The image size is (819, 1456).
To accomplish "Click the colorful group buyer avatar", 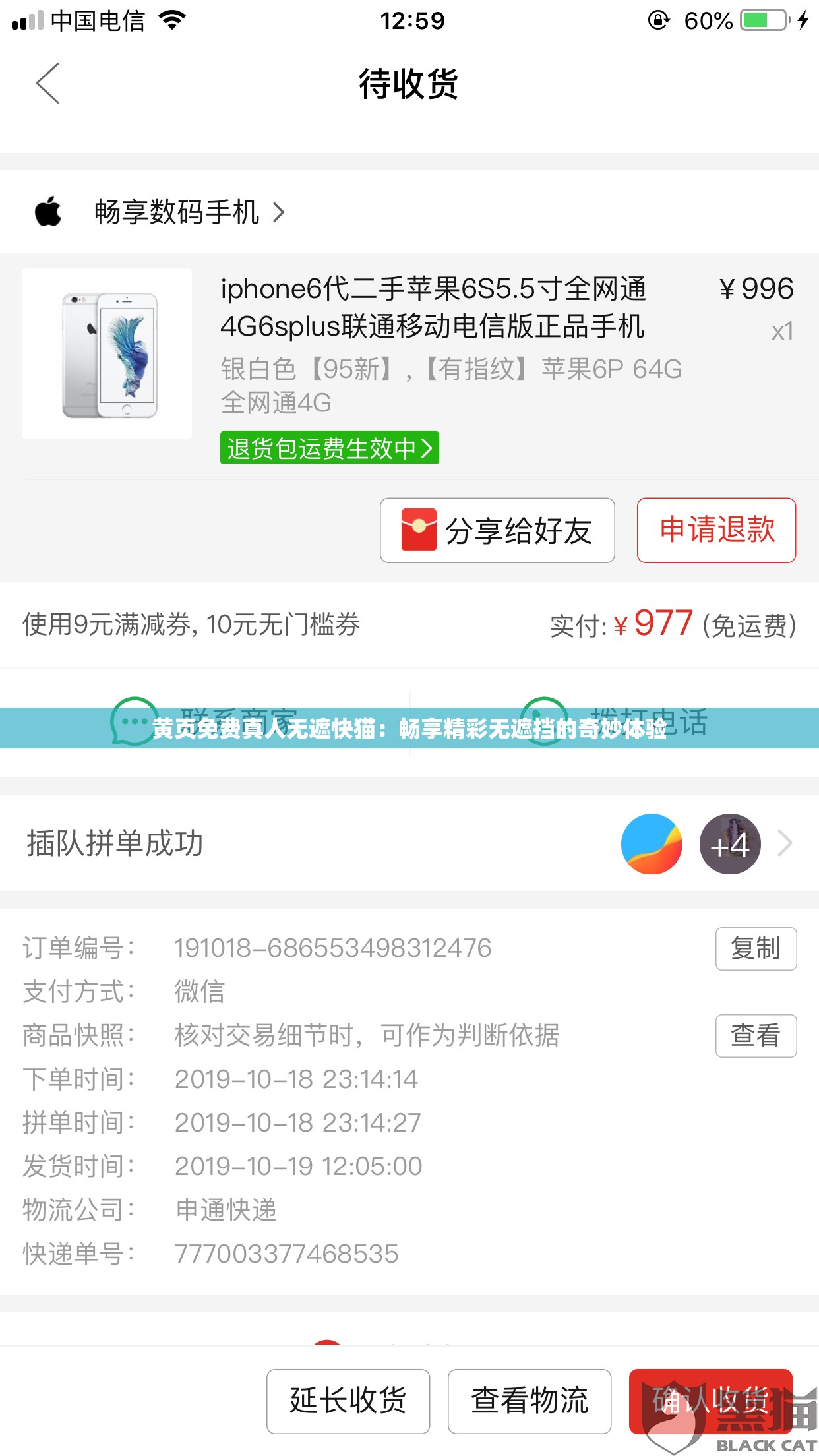I will (x=651, y=843).
